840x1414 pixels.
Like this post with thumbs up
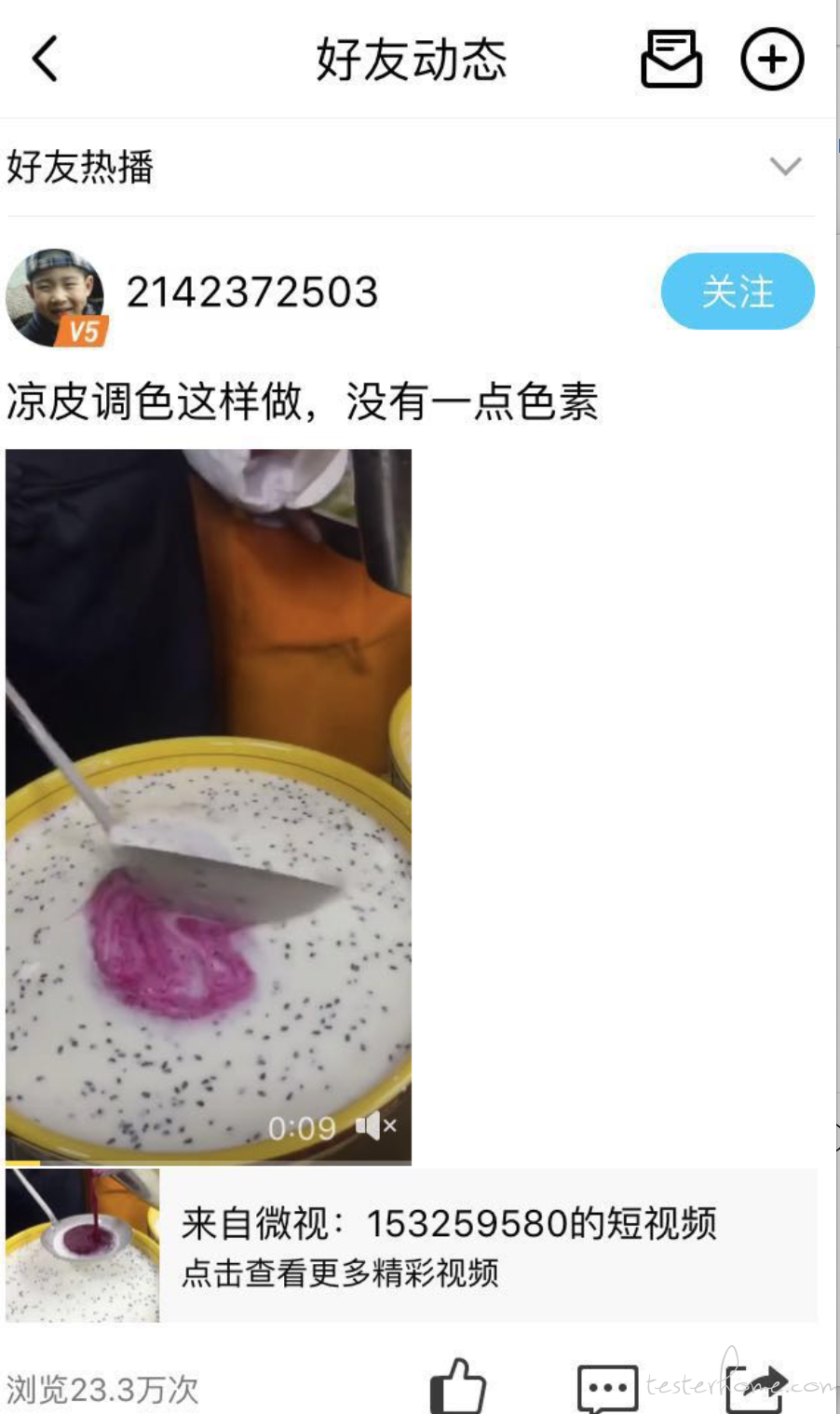pyautogui.click(x=458, y=1388)
